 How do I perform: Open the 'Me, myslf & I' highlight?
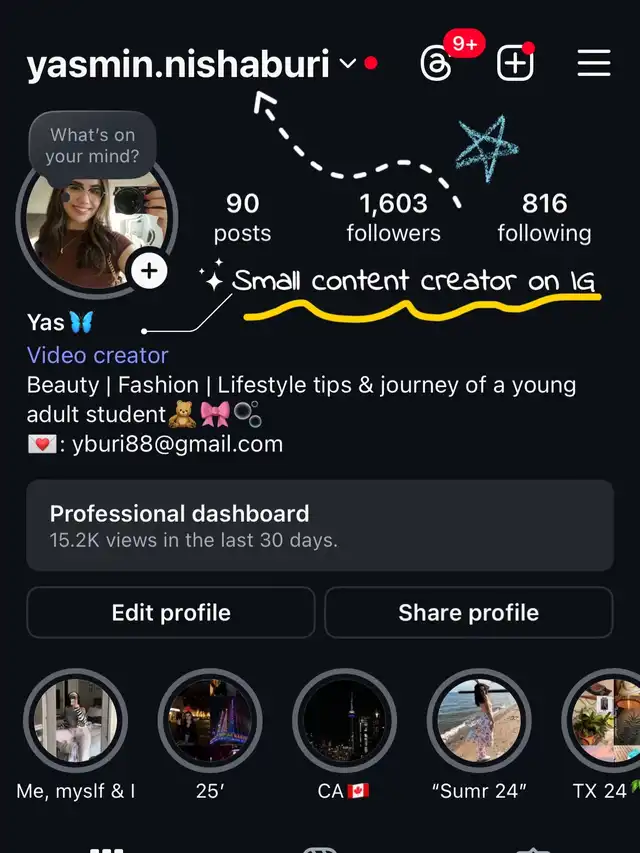tap(75, 721)
